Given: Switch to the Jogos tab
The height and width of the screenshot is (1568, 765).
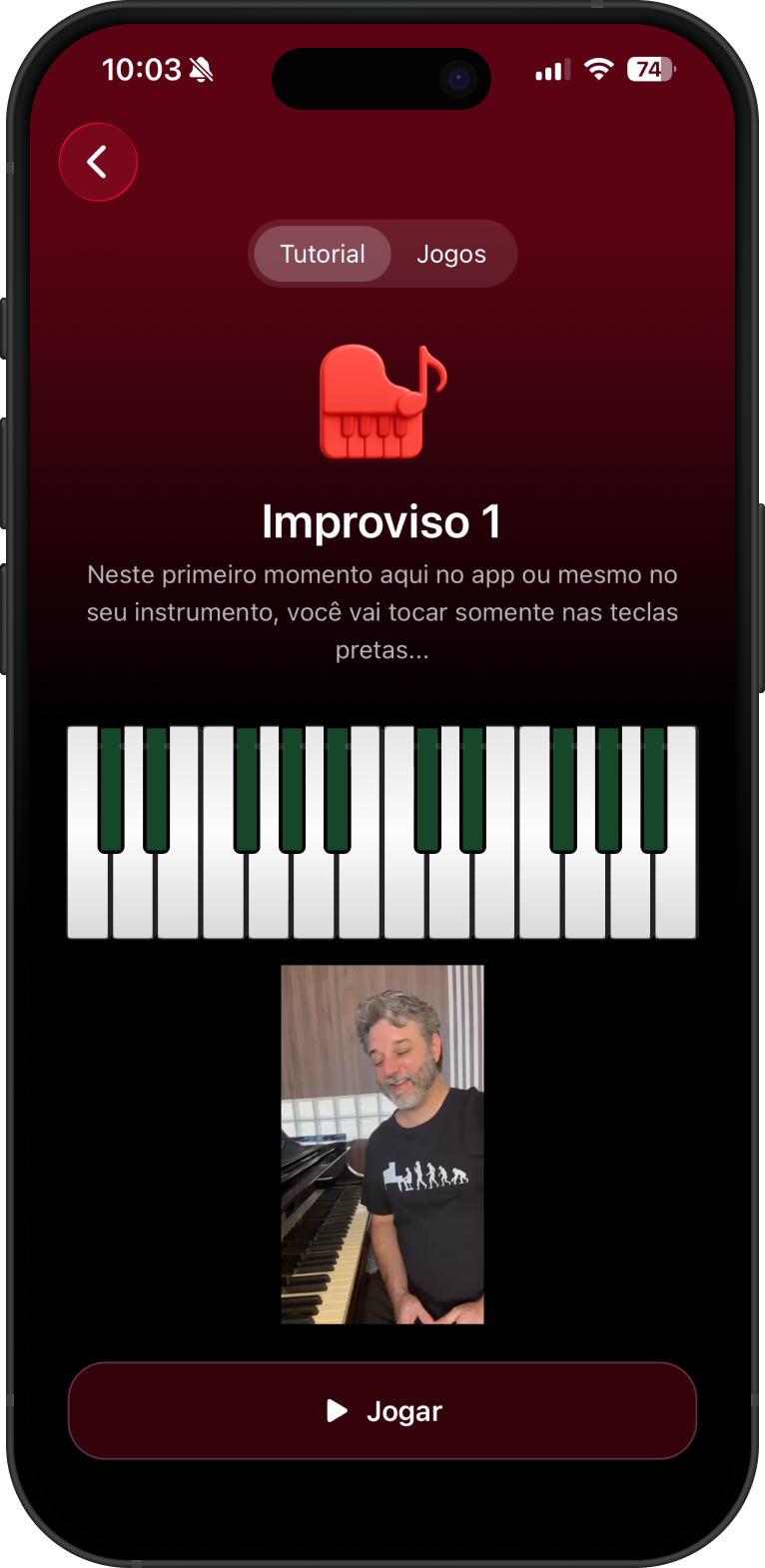Looking at the screenshot, I should [x=451, y=254].
